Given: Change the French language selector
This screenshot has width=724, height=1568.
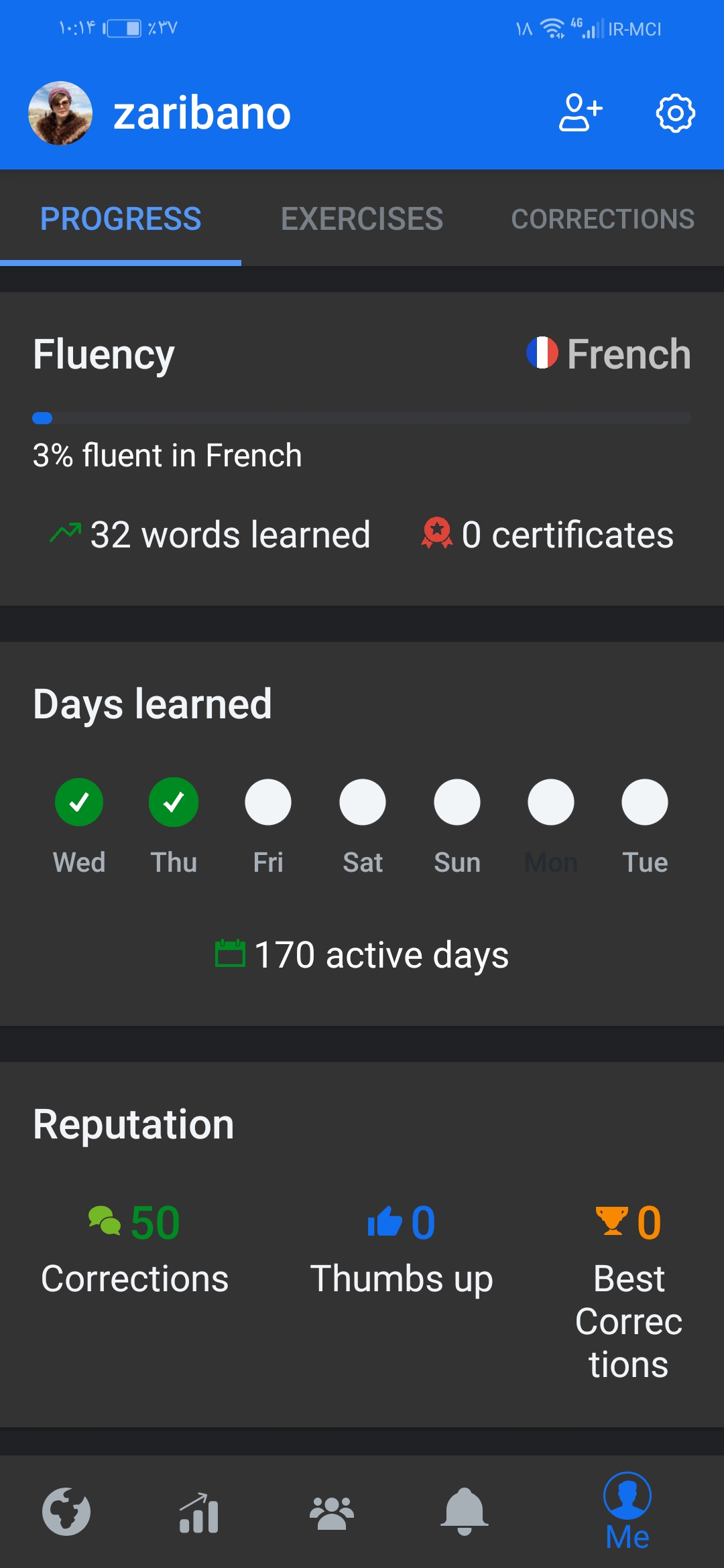Looking at the screenshot, I should (x=608, y=354).
